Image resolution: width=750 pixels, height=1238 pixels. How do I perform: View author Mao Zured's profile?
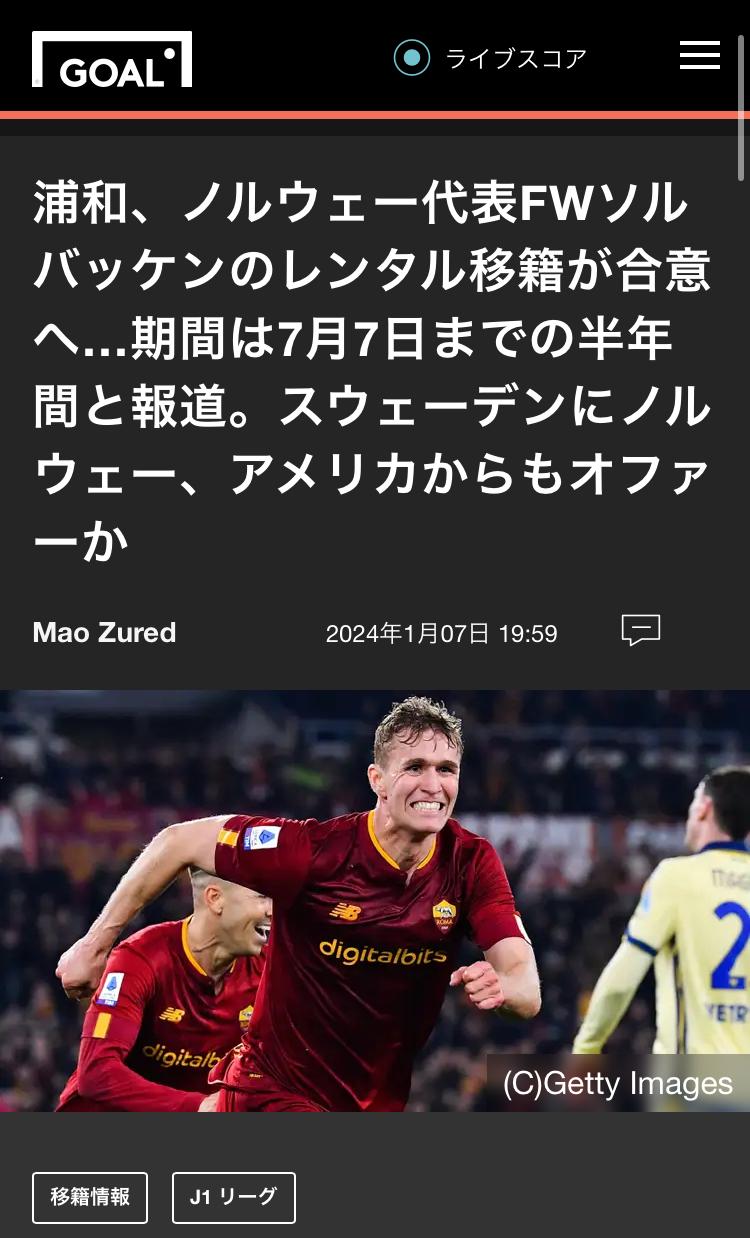pyautogui.click(x=105, y=633)
